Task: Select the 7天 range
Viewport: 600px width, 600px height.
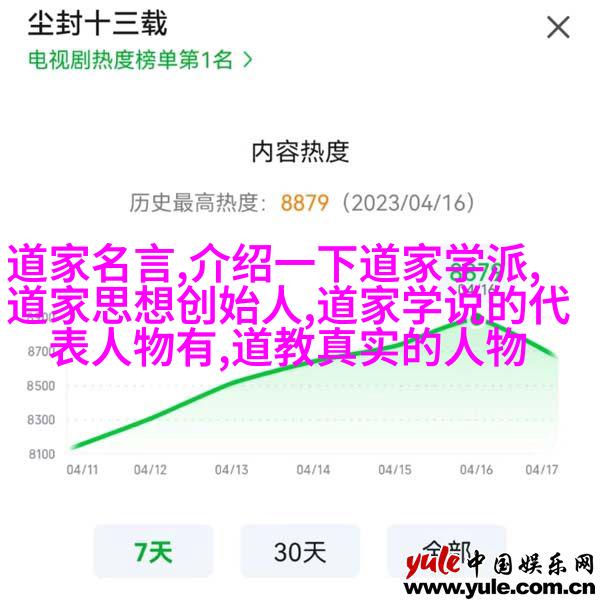Action: point(154,551)
